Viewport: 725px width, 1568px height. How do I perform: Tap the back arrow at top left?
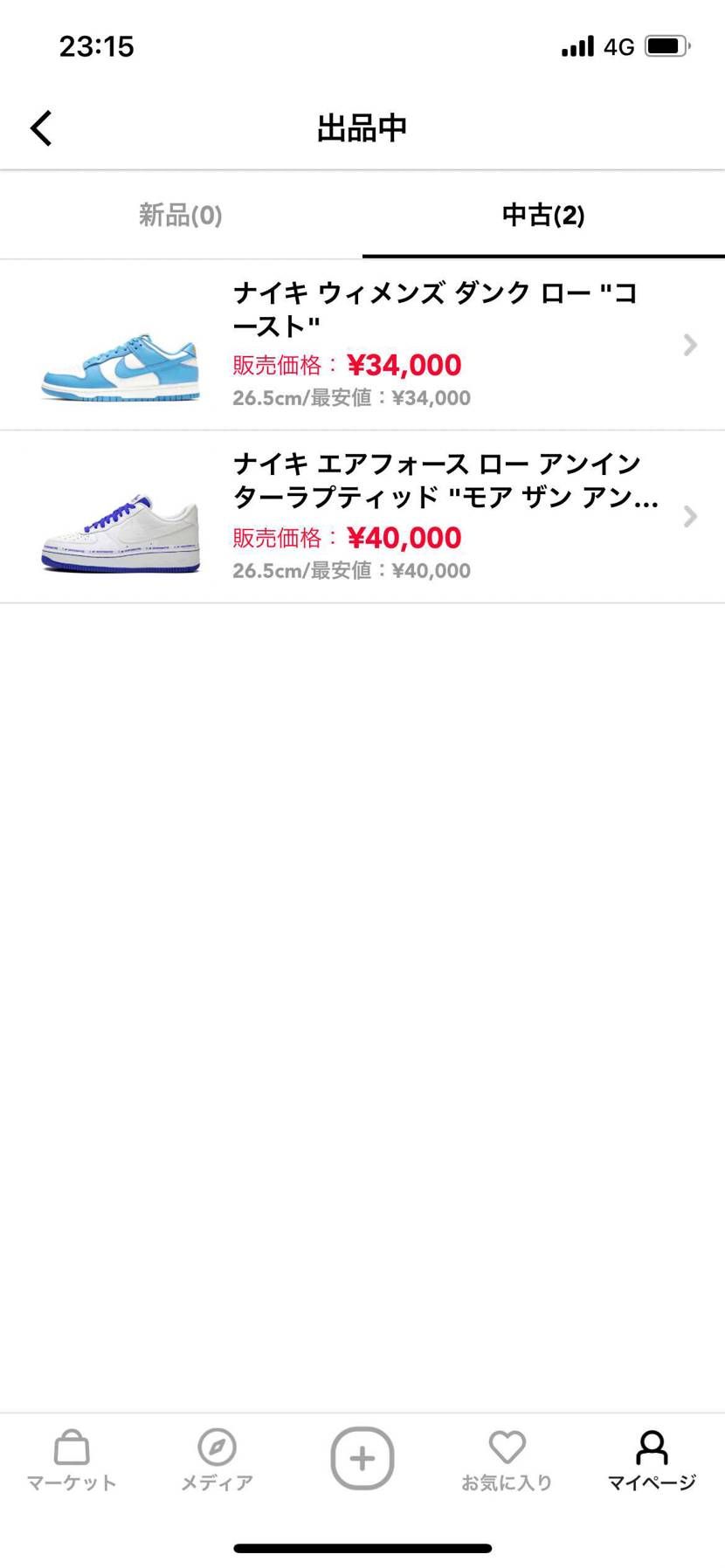coord(40,127)
